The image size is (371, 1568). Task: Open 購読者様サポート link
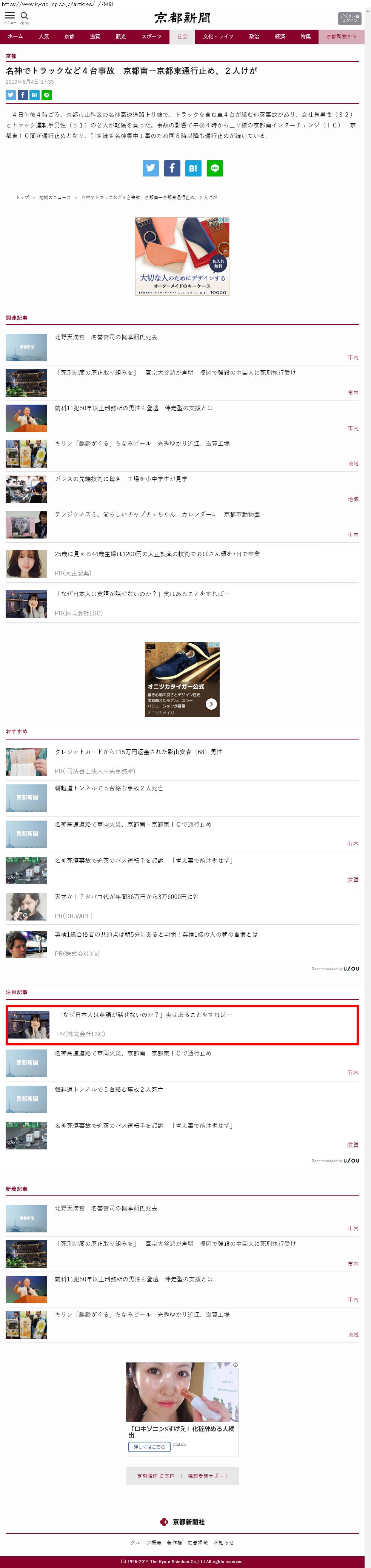click(208, 1476)
